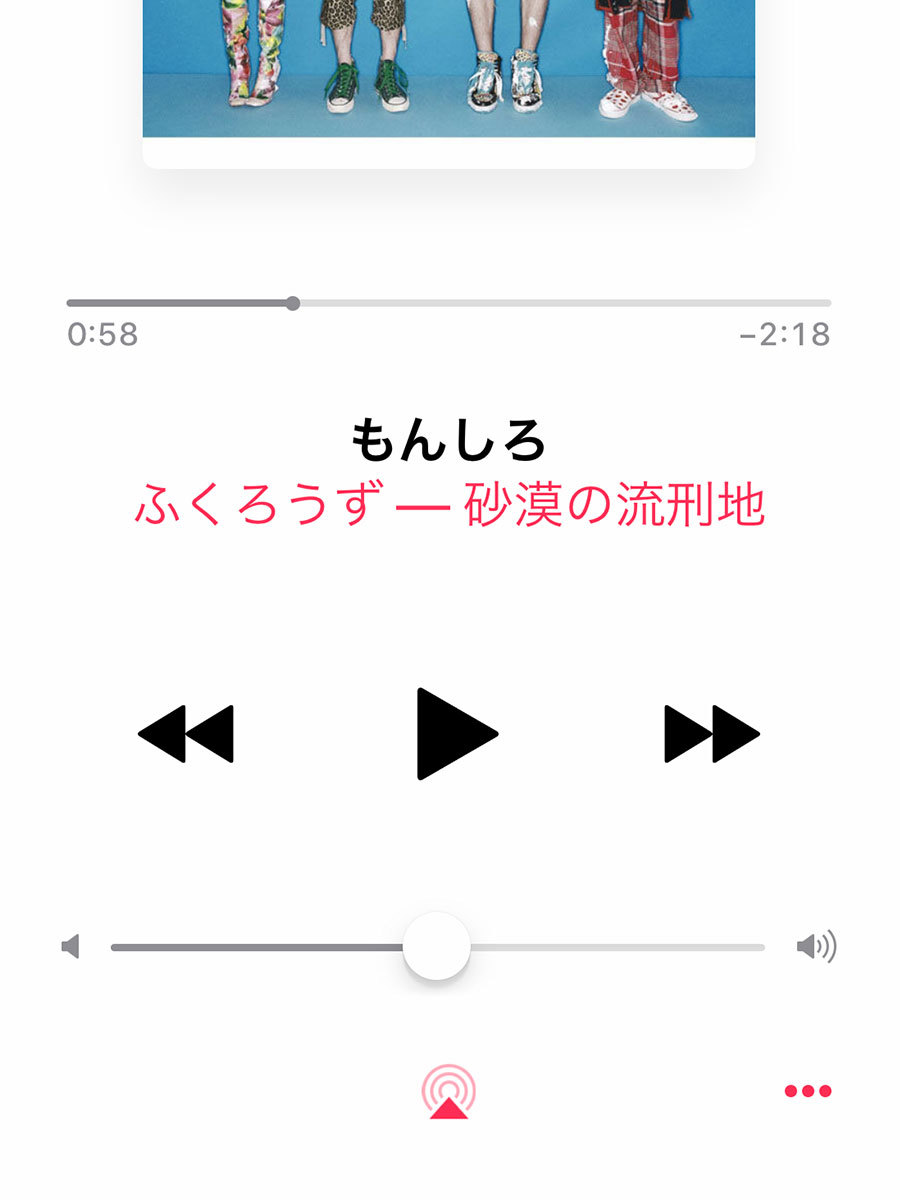900x1200 pixels.
Task: Skip forward to the next track
Action: [712, 734]
